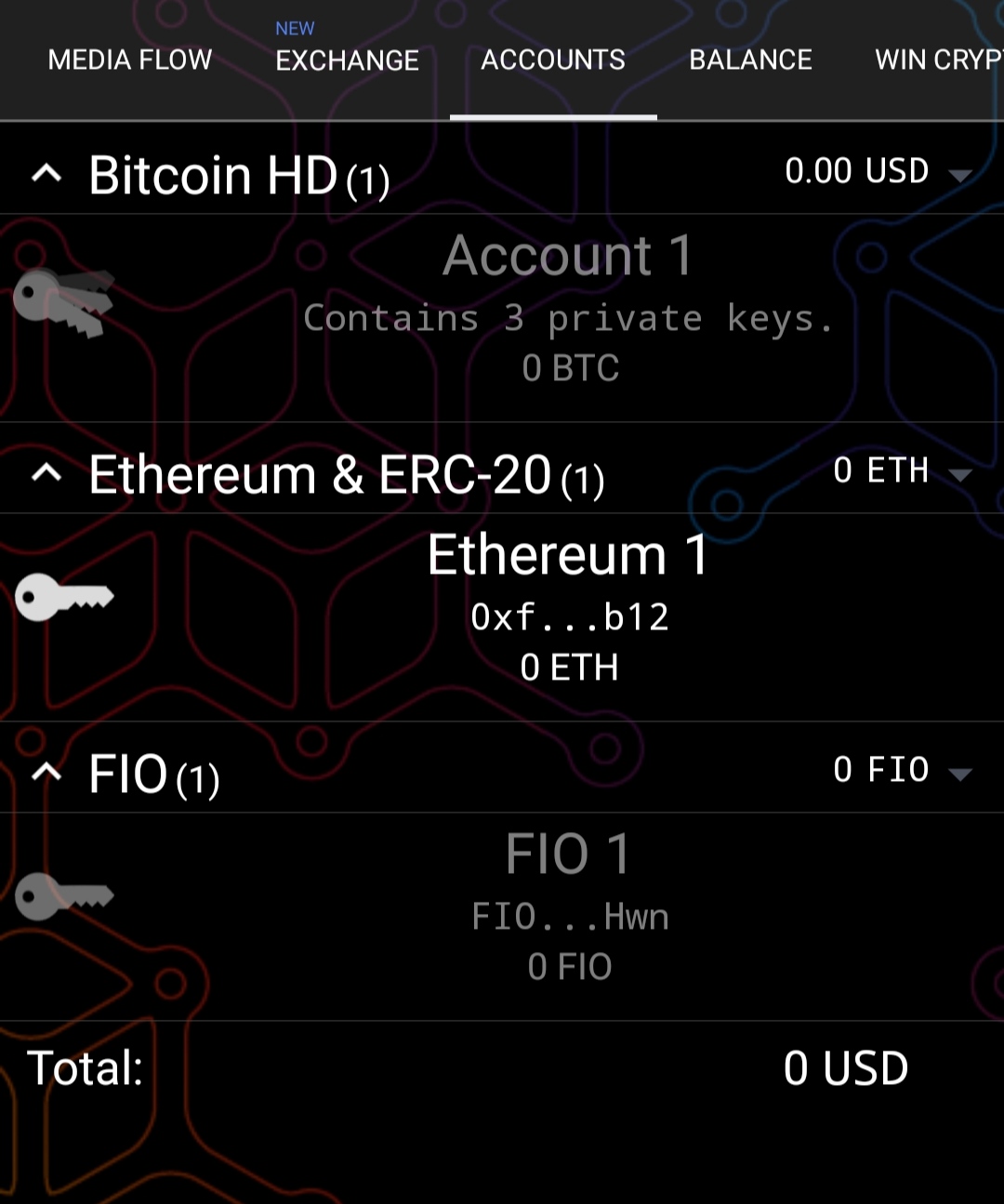Image resolution: width=1004 pixels, height=1204 pixels.
Task: Click the key icon for FIO 1
Action: point(63,895)
